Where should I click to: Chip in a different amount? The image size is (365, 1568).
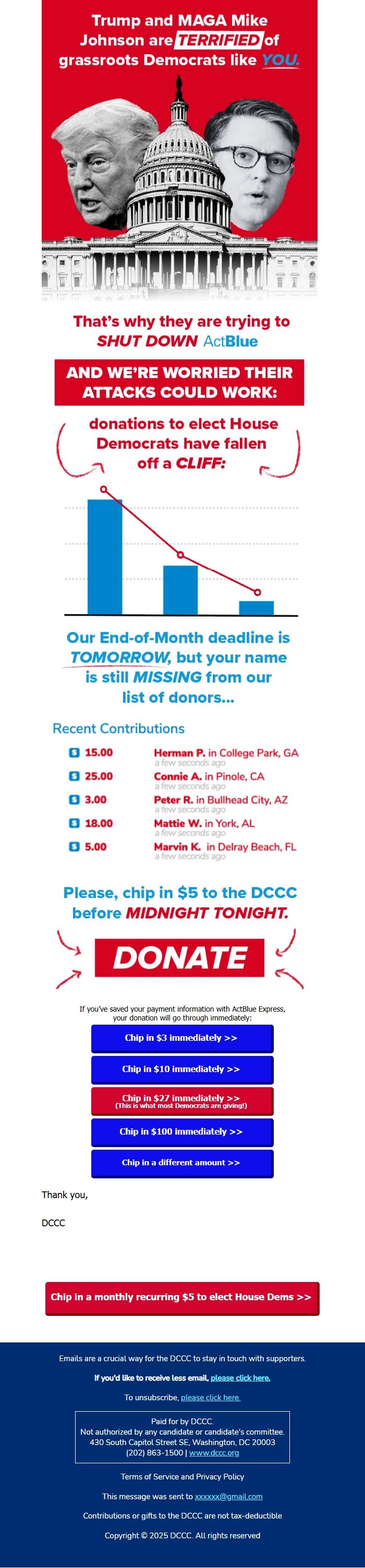[181, 1163]
